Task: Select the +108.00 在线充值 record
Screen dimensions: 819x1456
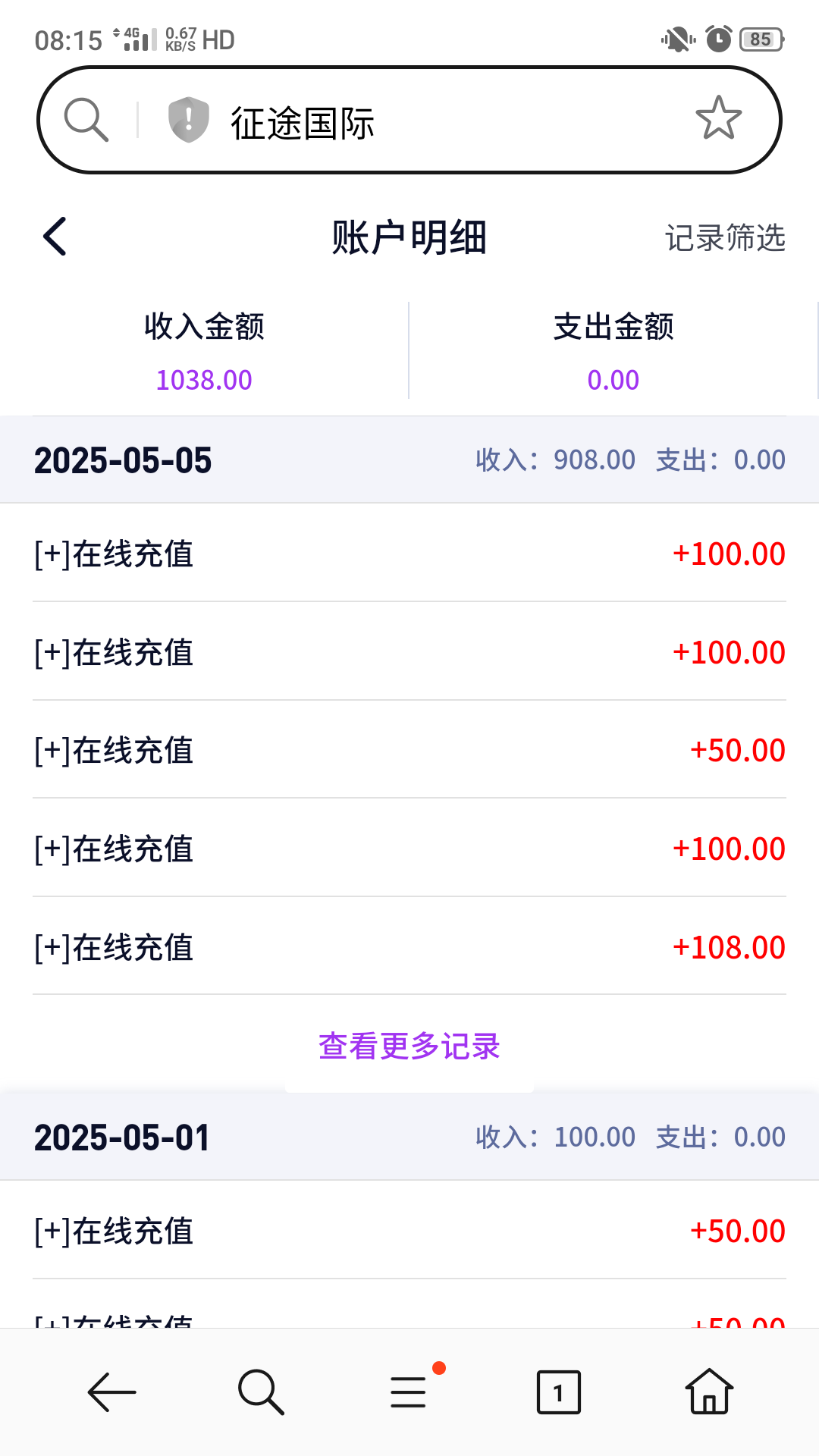Action: [x=409, y=946]
